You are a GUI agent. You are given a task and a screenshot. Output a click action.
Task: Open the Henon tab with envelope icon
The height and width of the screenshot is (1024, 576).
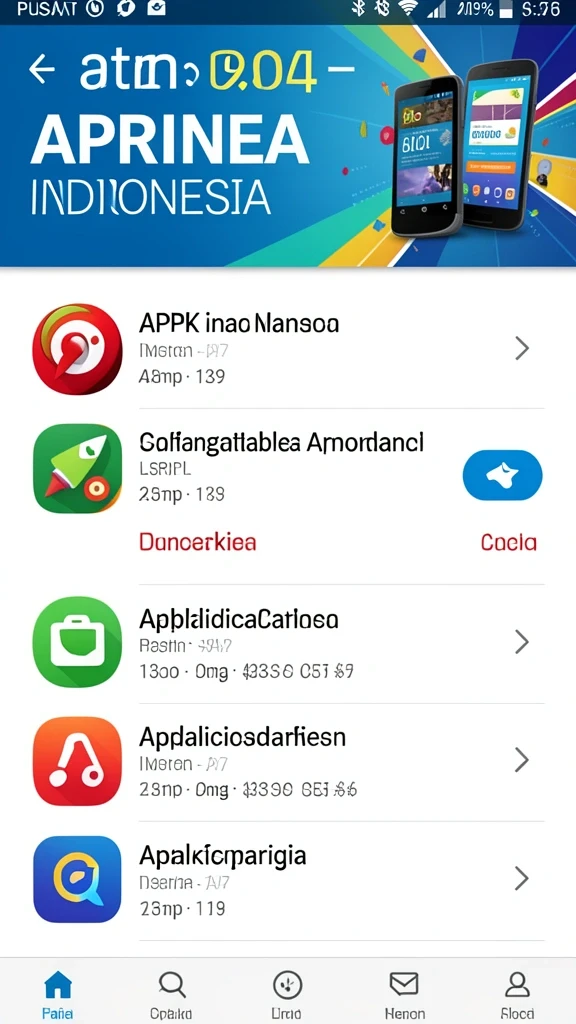(404, 994)
